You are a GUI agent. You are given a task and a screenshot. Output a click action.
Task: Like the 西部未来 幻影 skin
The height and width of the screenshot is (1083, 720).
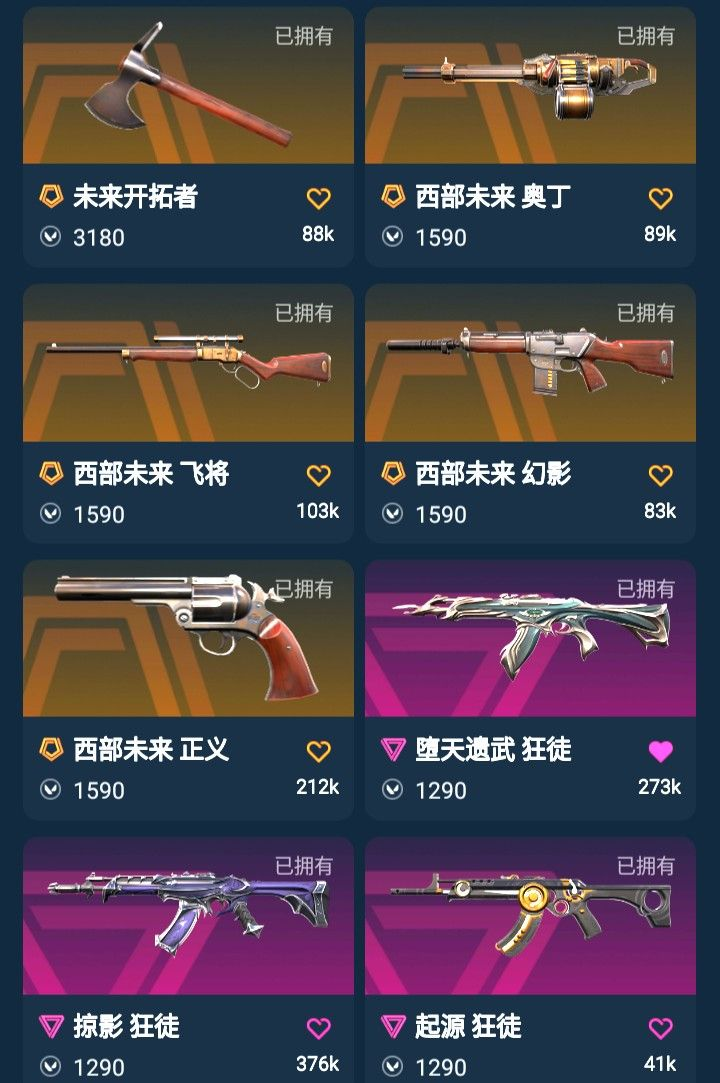[660, 475]
